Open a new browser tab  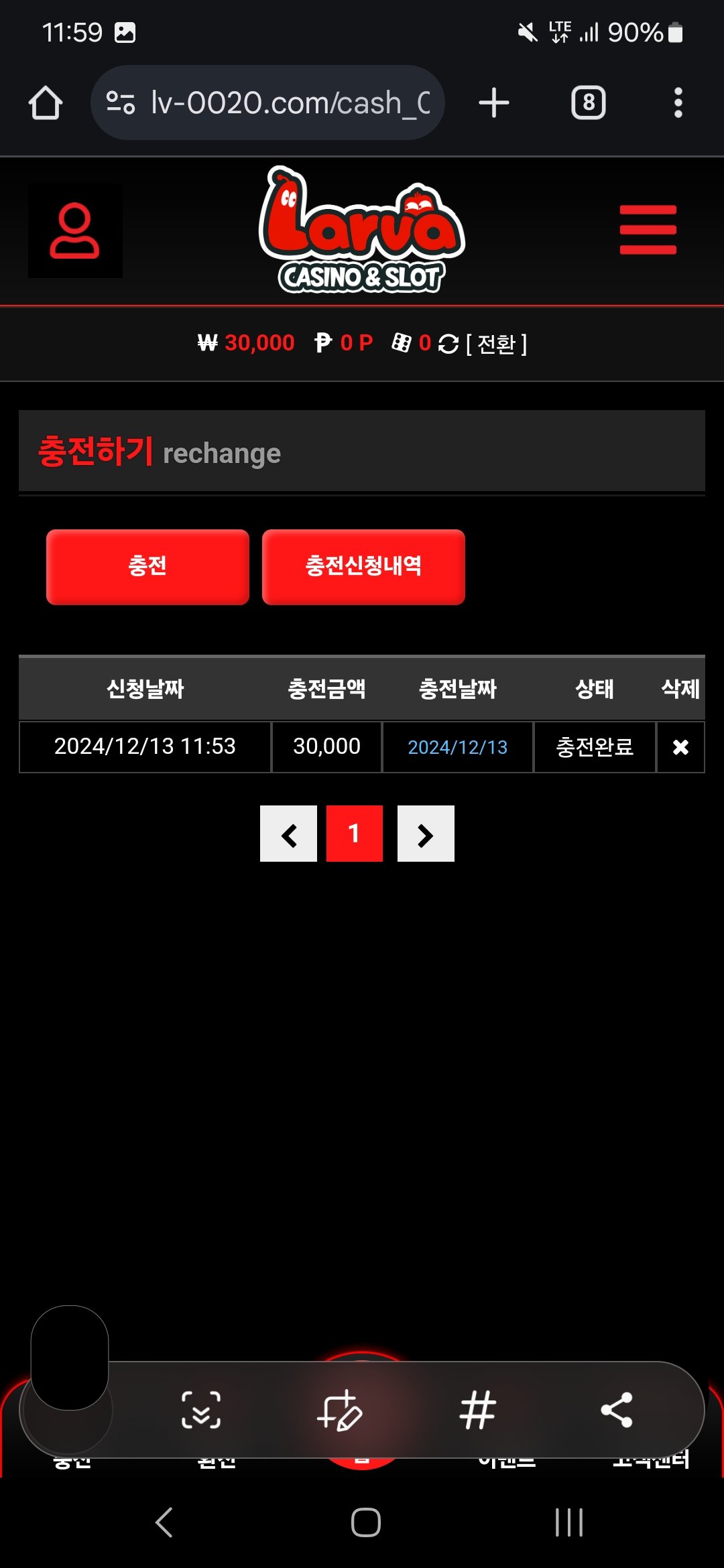pos(494,103)
